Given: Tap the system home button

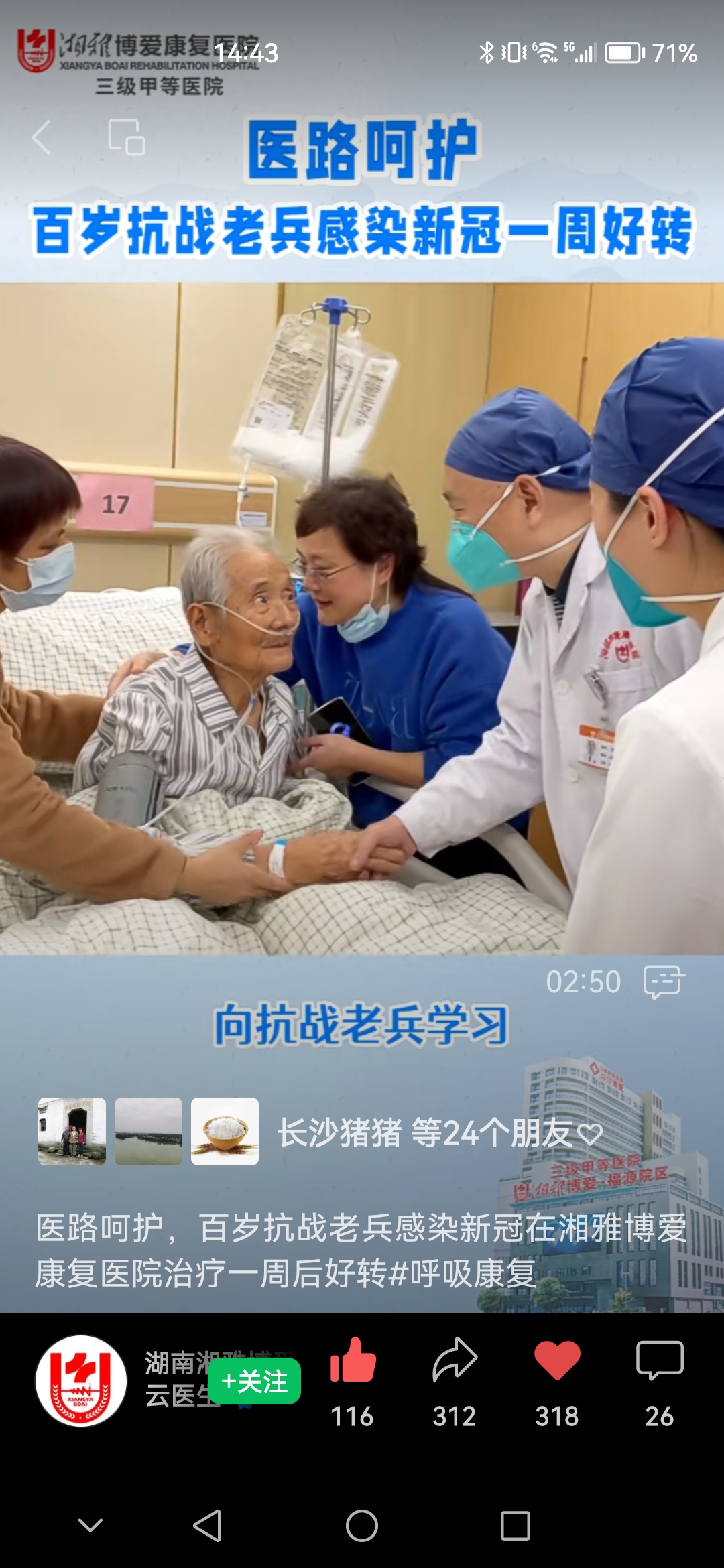Looking at the screenshot, I should [x=362, y=1526].
